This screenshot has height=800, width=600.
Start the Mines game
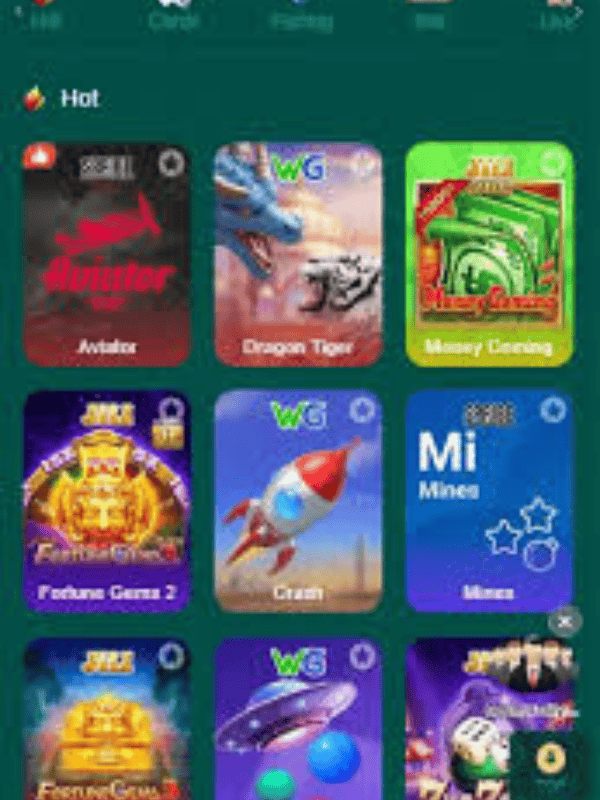tap(489, 505)
